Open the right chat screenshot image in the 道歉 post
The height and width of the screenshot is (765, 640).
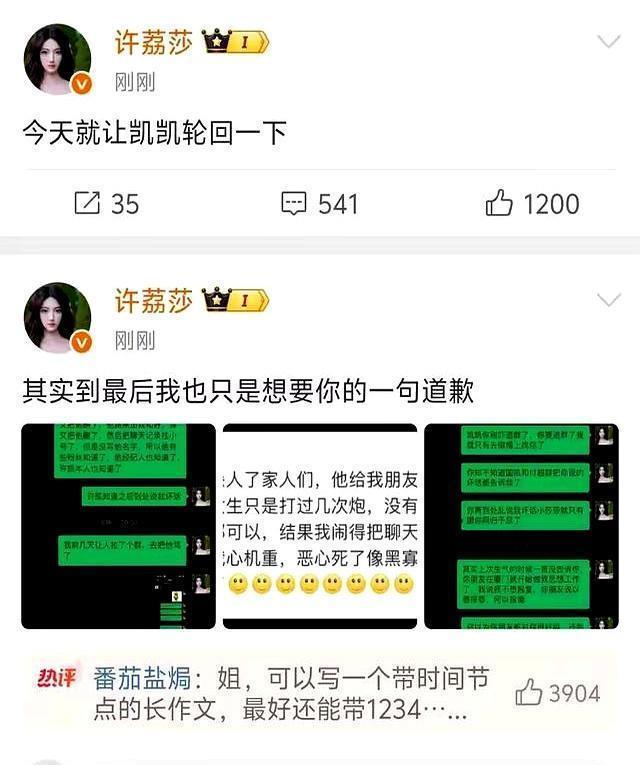point(521,526)
